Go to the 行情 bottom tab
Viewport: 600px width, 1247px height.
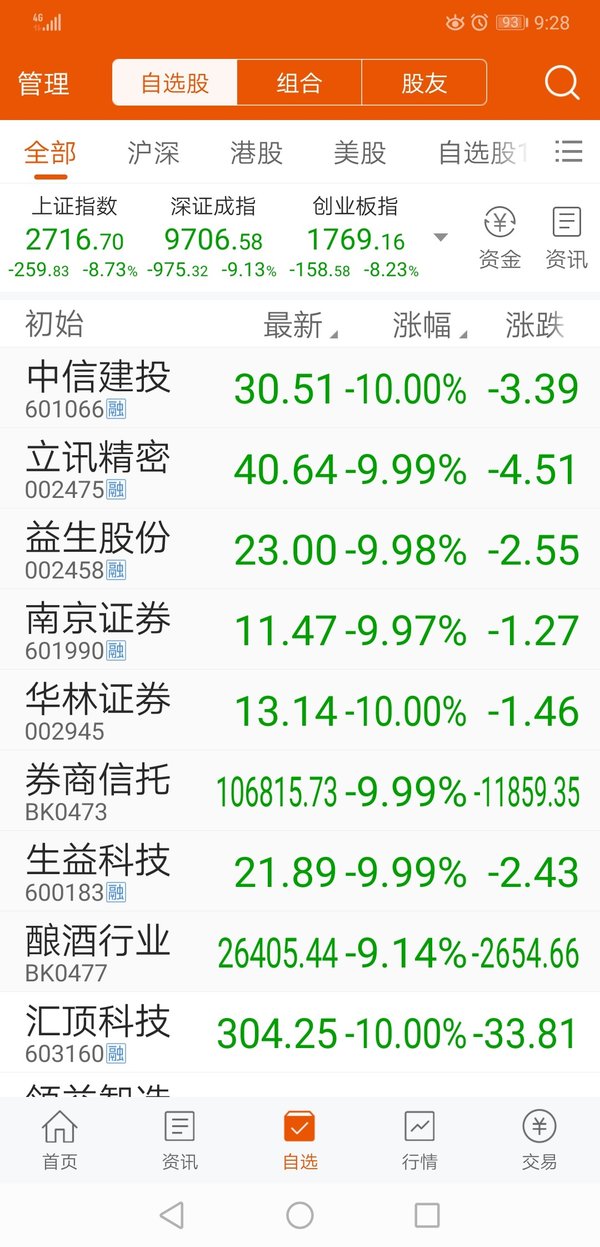pos(419,1140)
